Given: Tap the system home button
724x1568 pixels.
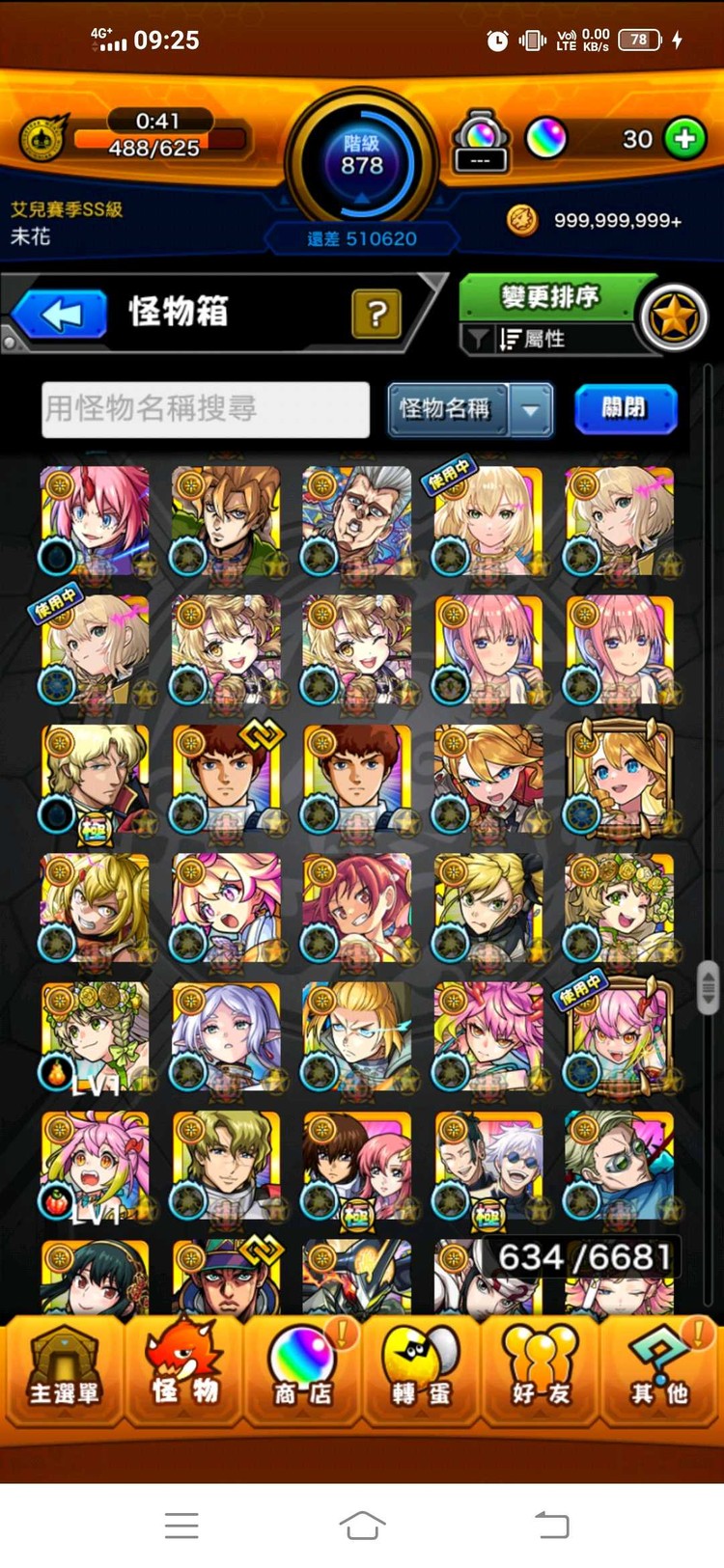Looking at the screenshot, I should pyautogui.click(x=362, y=1526).
